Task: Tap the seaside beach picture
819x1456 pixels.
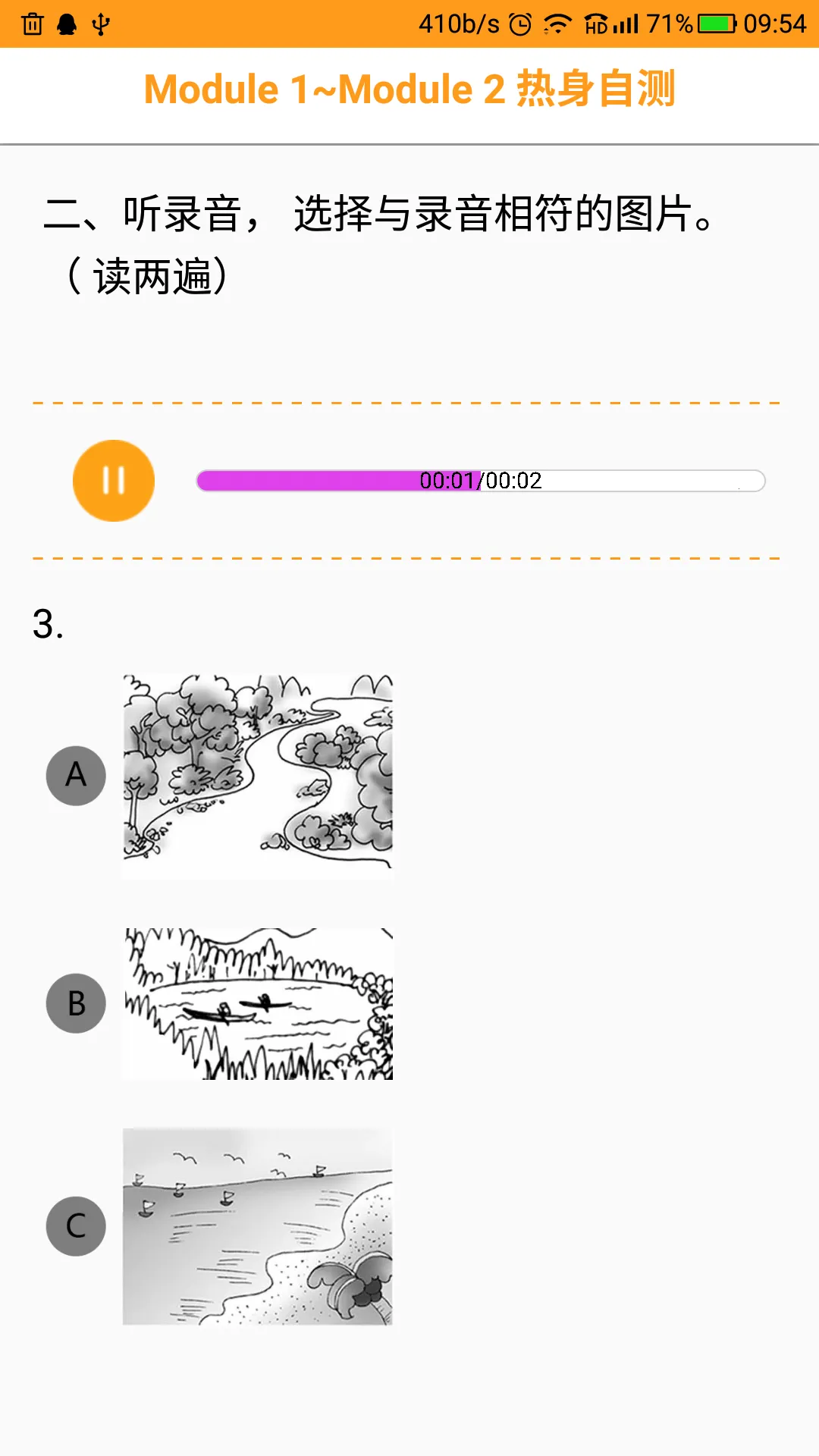Action: [x=258, y=1225]
